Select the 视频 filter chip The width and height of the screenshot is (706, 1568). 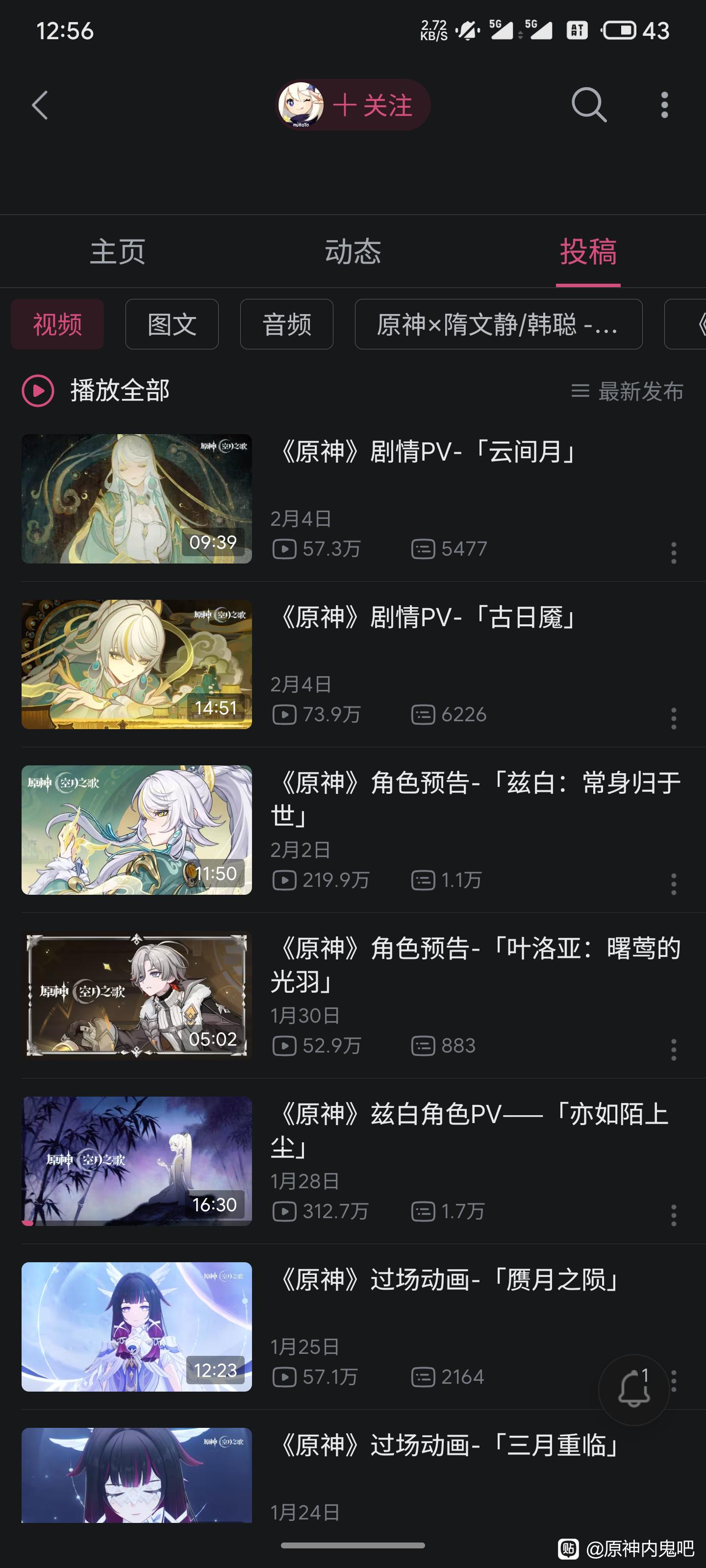(x=57, y=324)
